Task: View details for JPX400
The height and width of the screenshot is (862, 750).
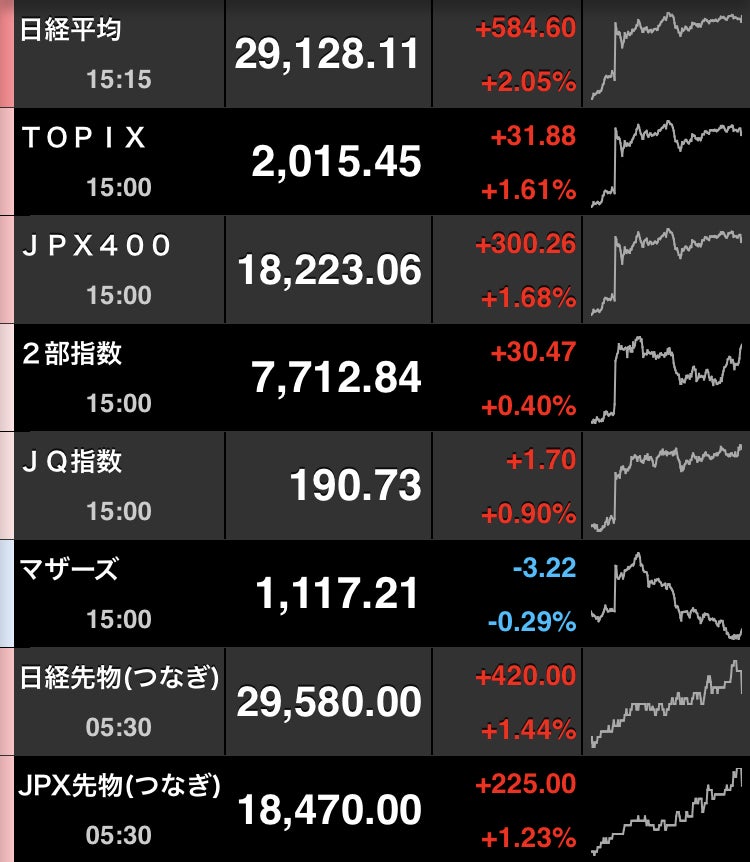Action: point(328,270)
